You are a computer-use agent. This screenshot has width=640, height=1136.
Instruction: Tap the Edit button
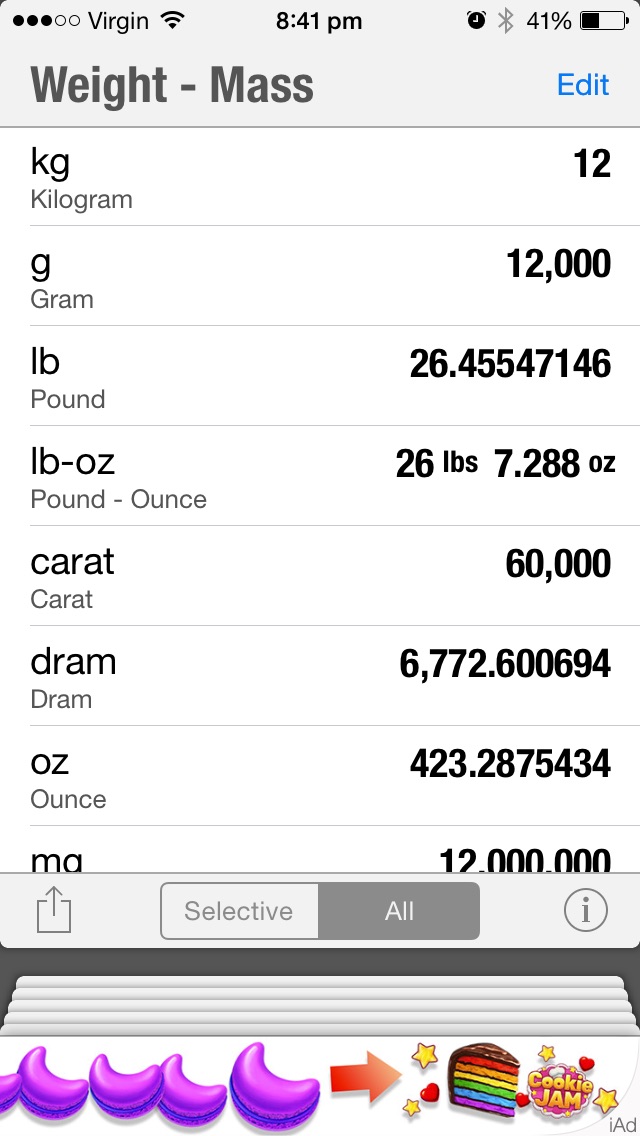coord(583,85)
